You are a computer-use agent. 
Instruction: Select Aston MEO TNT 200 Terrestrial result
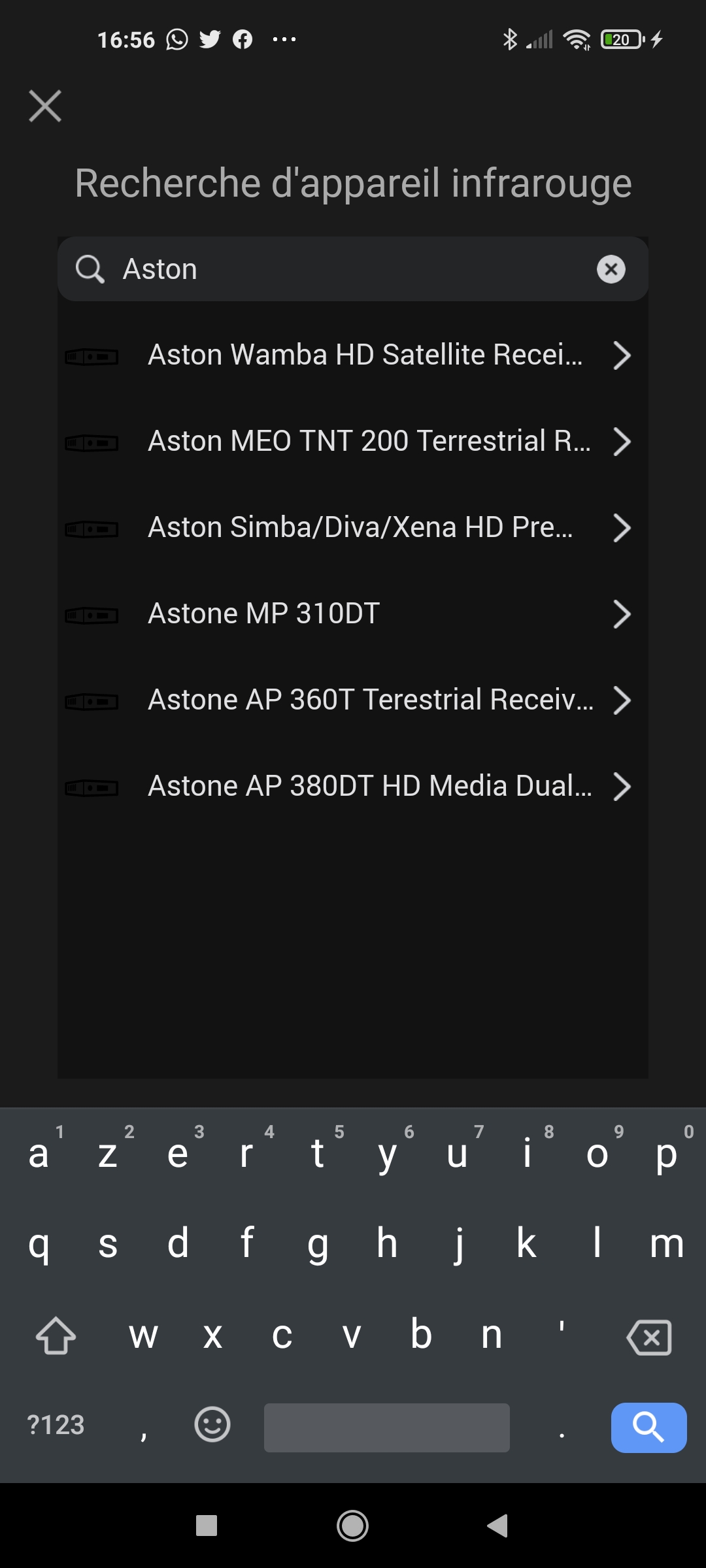tap(353, 442)
